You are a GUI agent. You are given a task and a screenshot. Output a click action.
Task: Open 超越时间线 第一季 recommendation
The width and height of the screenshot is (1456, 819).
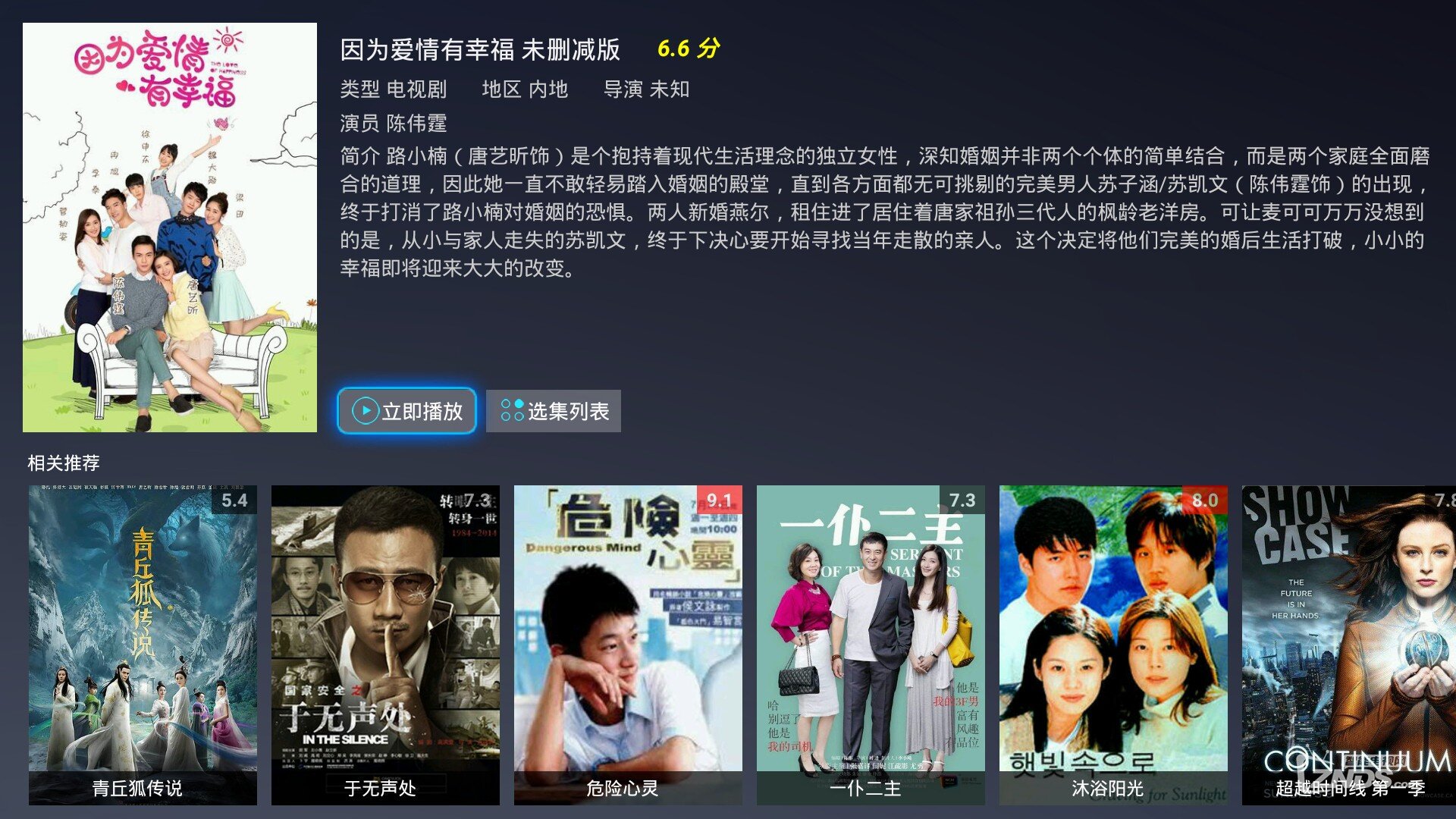coord(1348,645)
